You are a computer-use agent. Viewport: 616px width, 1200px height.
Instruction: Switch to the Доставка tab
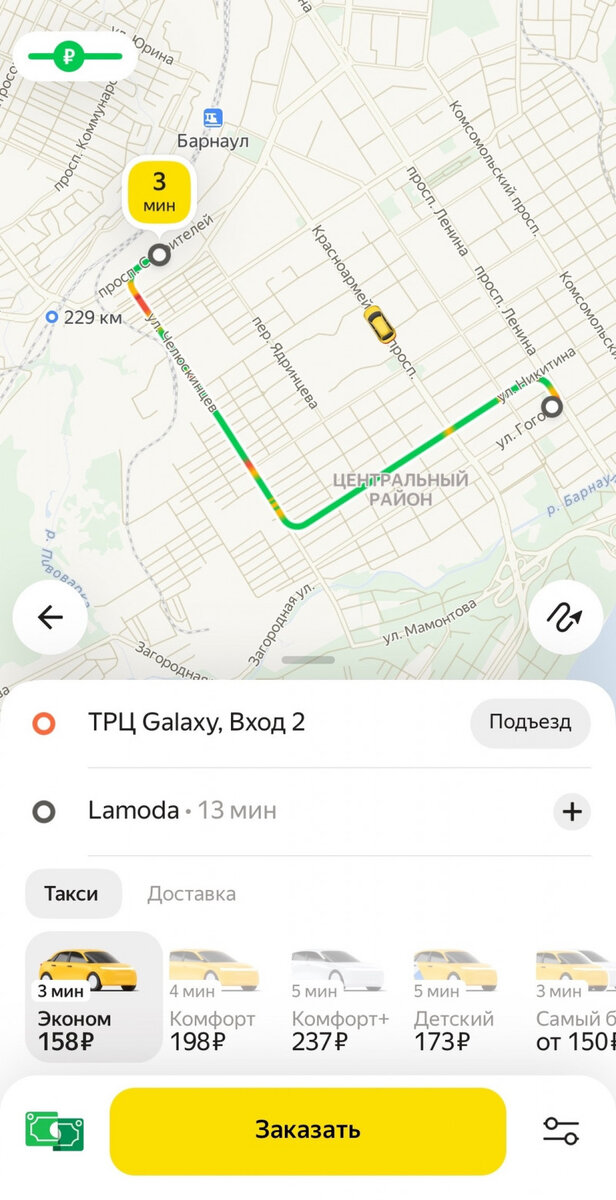point(191,894)
